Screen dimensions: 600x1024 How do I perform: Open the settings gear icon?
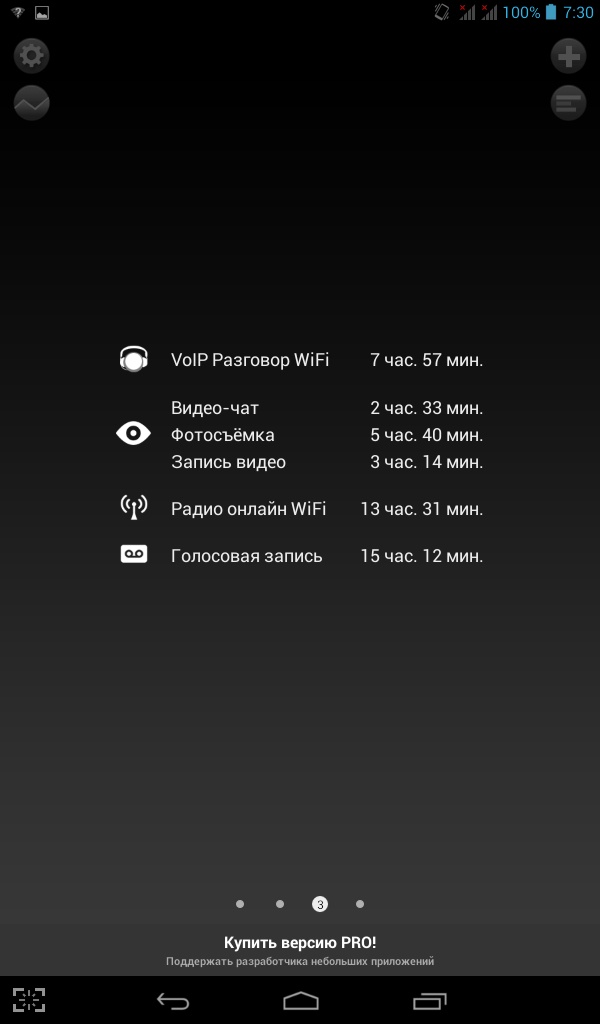click(x=32, y=56)
